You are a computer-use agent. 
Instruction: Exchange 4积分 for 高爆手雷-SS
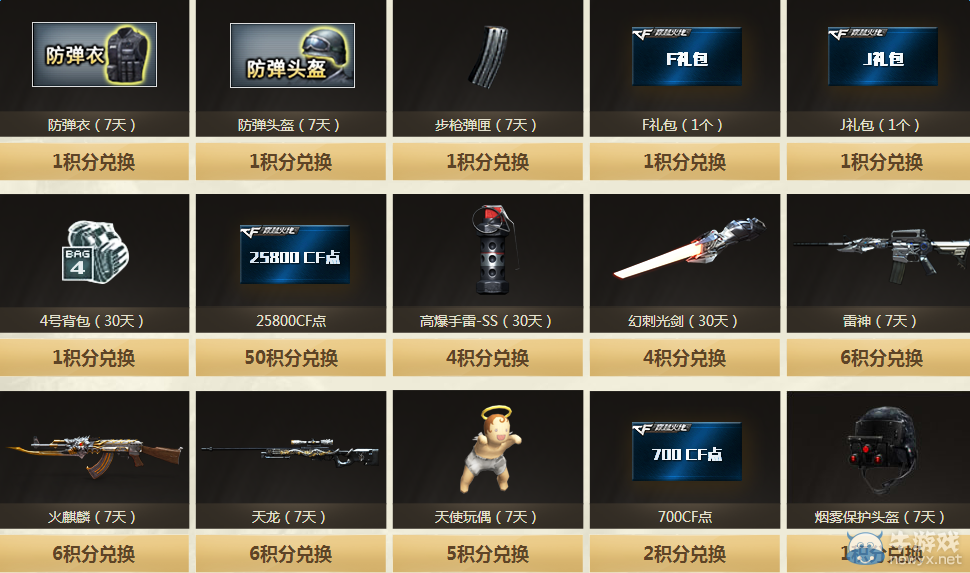[x=488, y=358]
